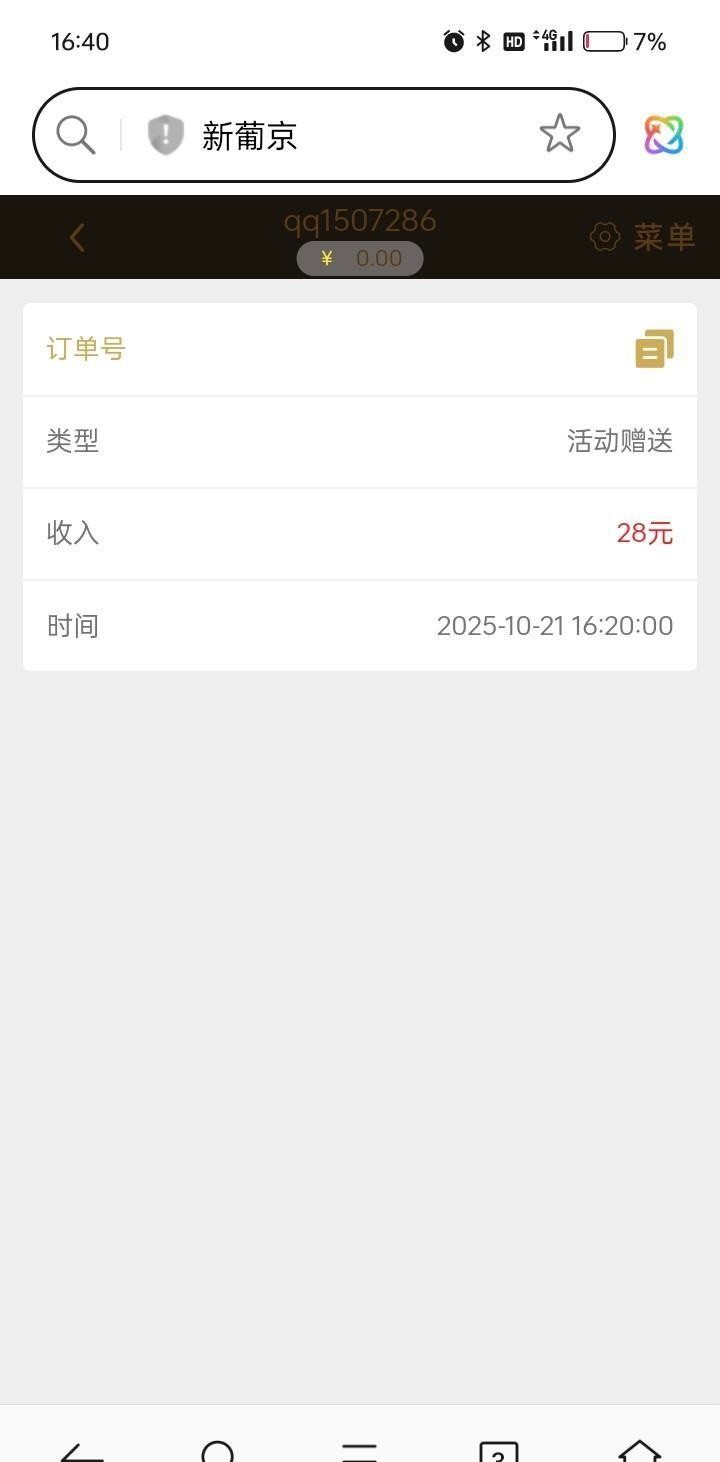Image resolution: width=720 pixels, height=1462 pixels.
Task: Open the colorful browser assistant icon
Action: (x=663, y=135)
